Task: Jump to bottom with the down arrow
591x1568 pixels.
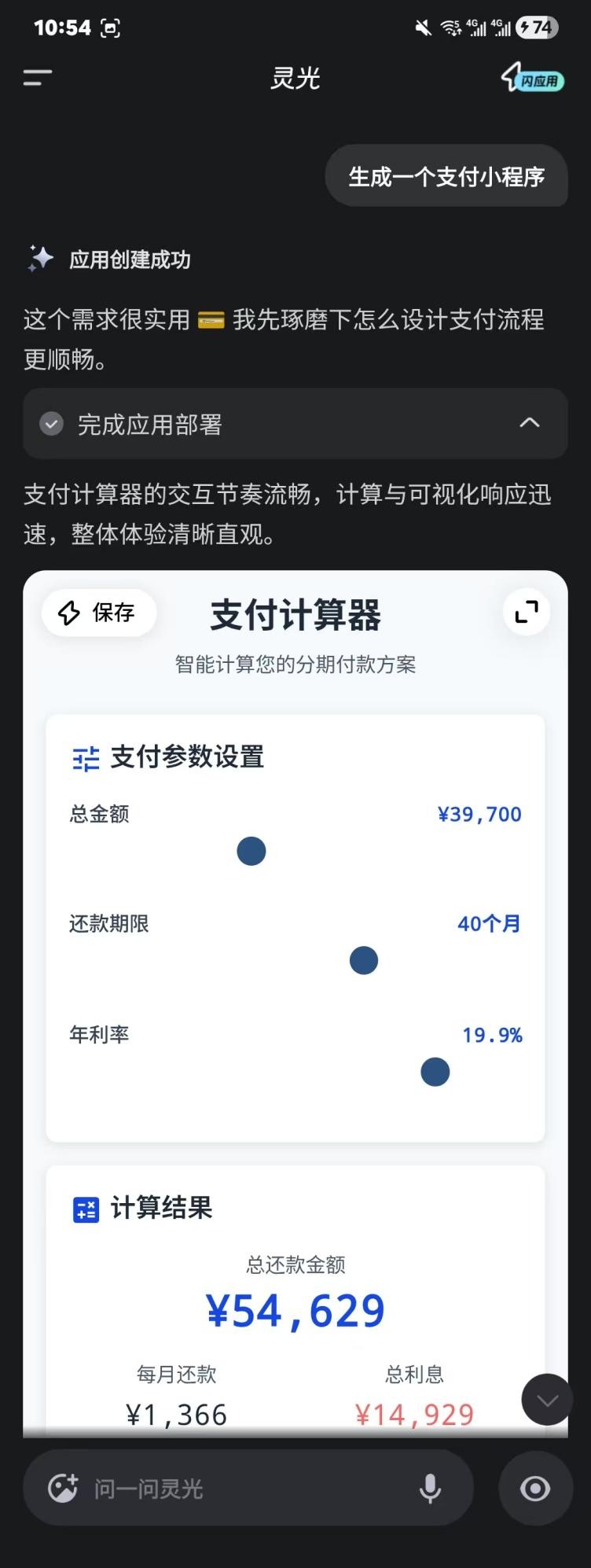Action: [x=547, y=1400]
